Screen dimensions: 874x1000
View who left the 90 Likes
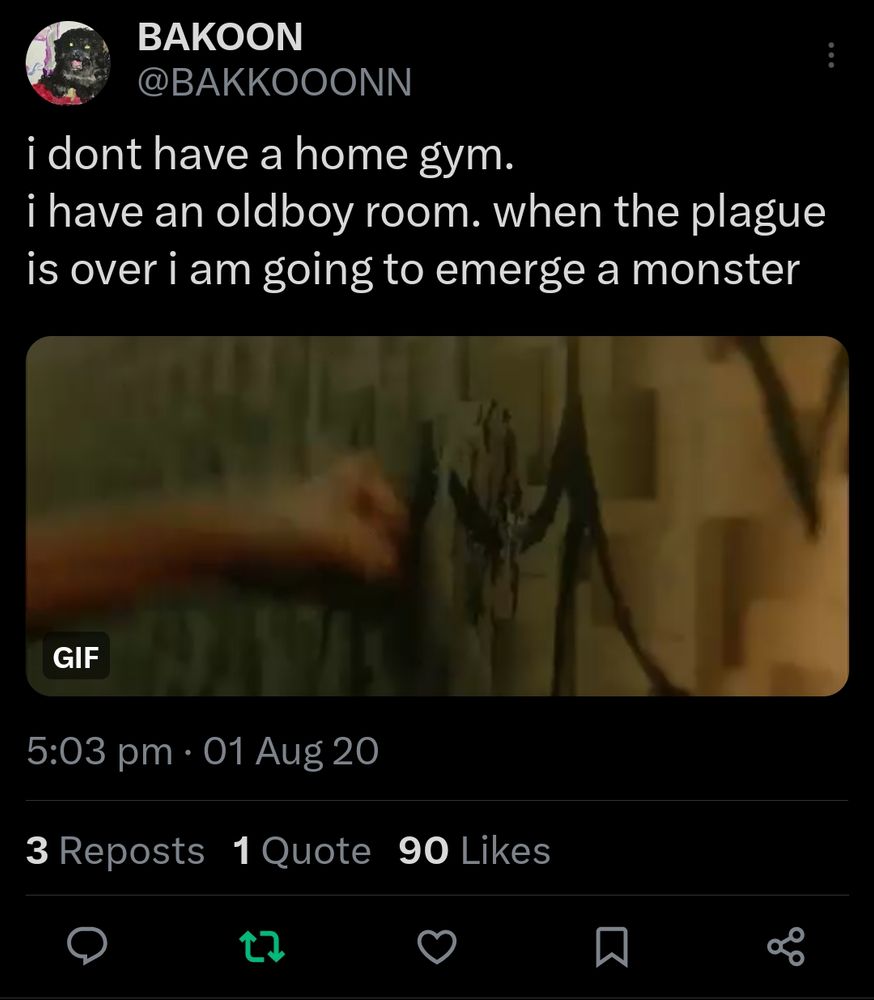click(x=466, y=851)
